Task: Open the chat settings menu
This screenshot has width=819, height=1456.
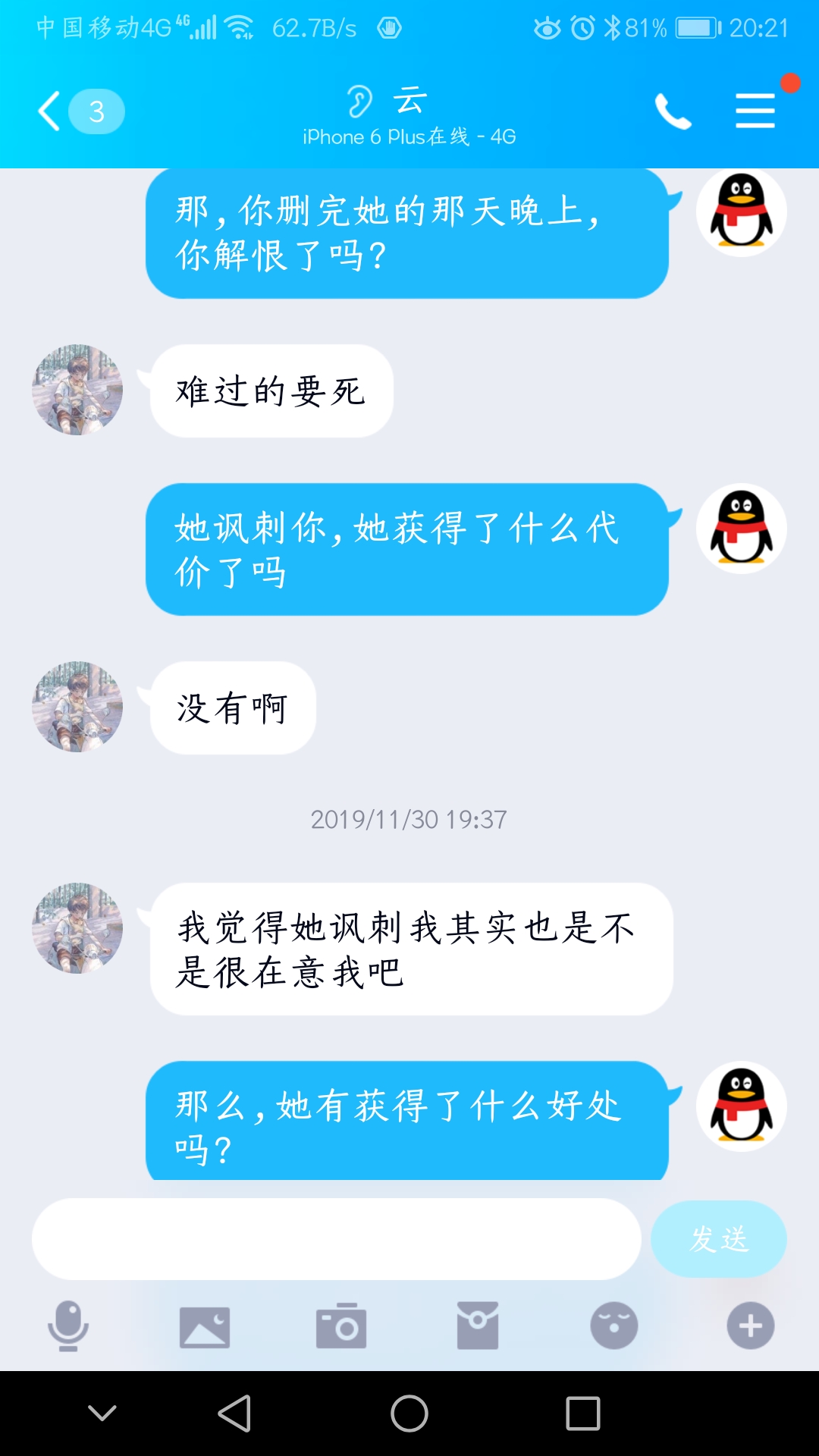Action: coord(755,111)
